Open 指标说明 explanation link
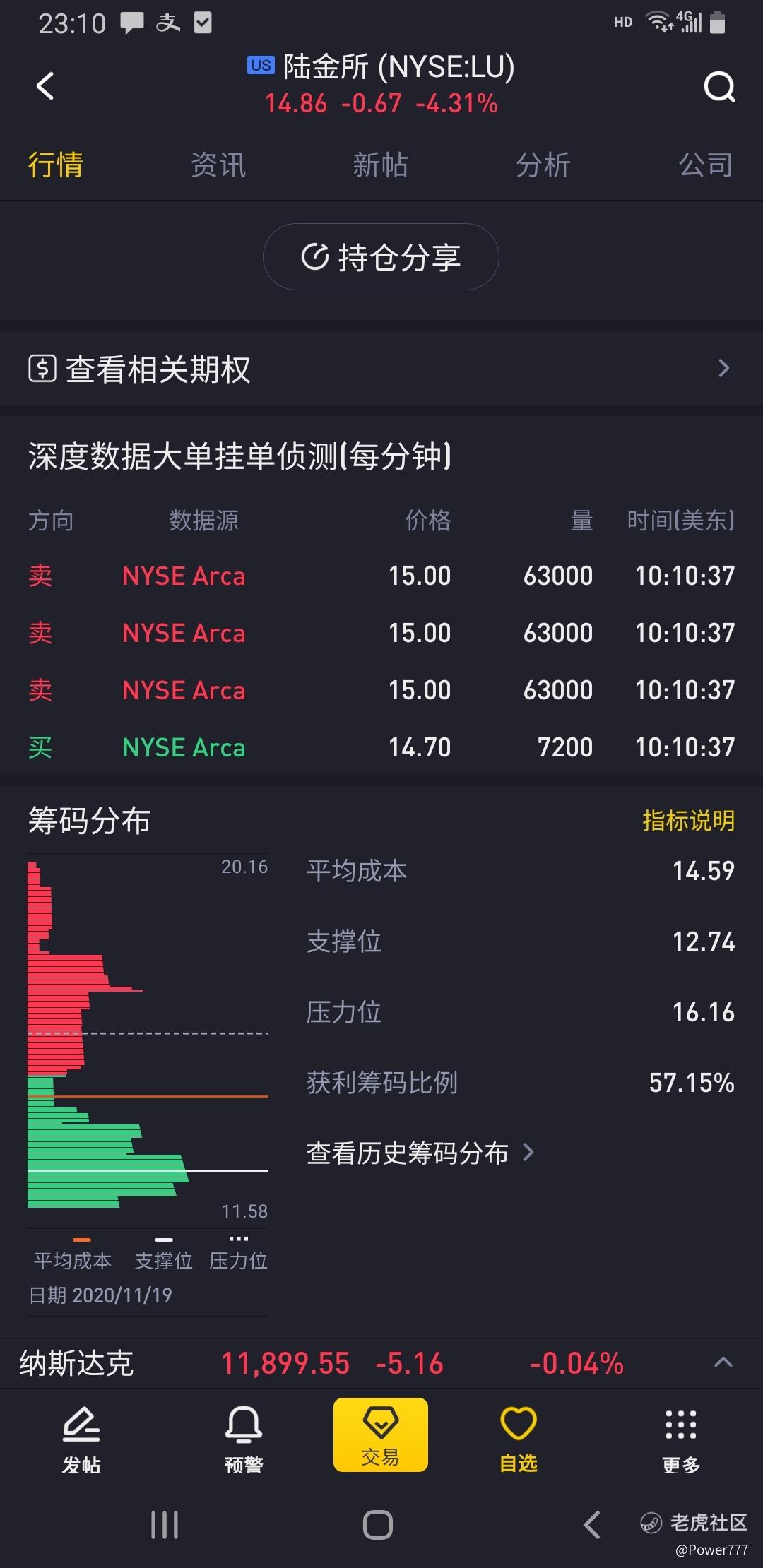Viewport: 763px width, 1568px height. (688, 821)
